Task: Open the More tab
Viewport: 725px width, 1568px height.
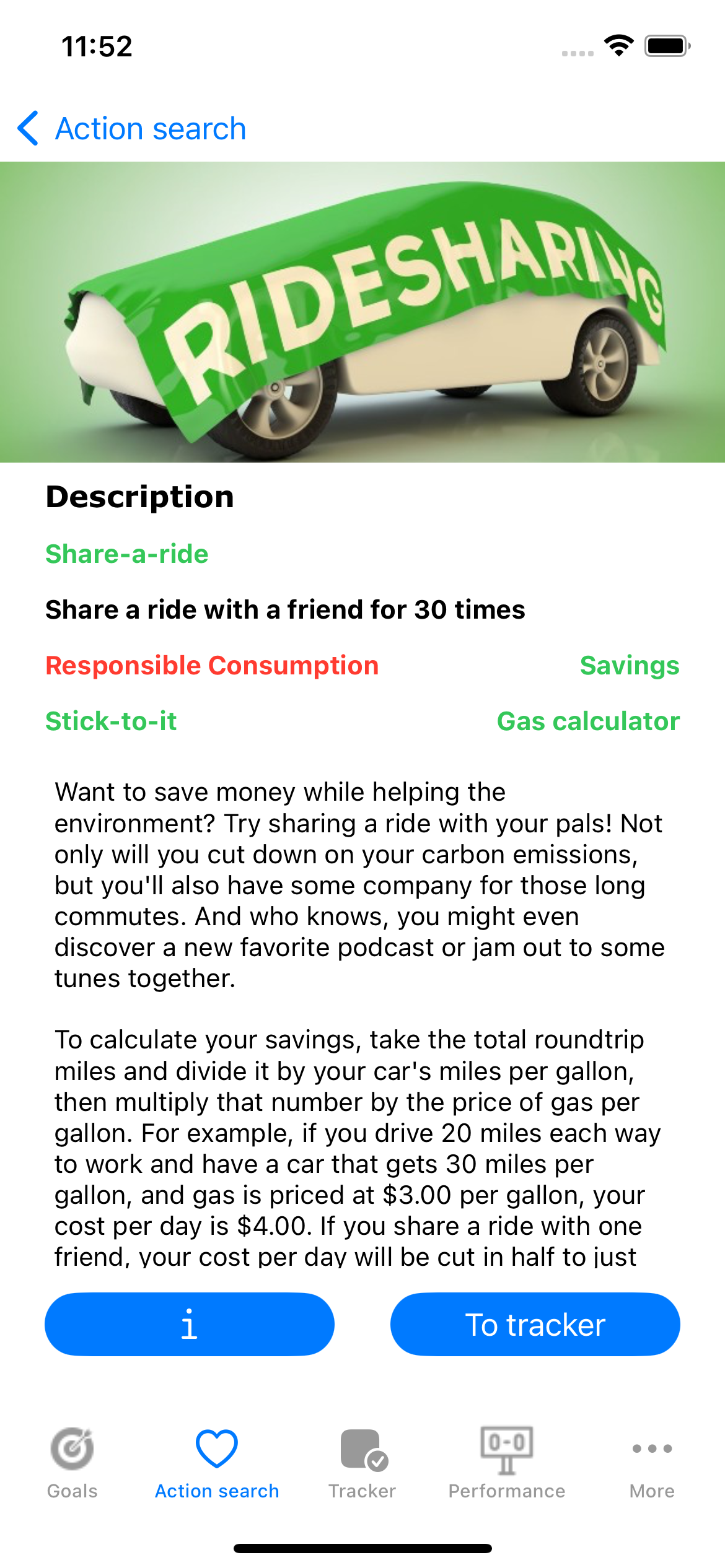Action: pyautogui.click(x=652, y=1463)
